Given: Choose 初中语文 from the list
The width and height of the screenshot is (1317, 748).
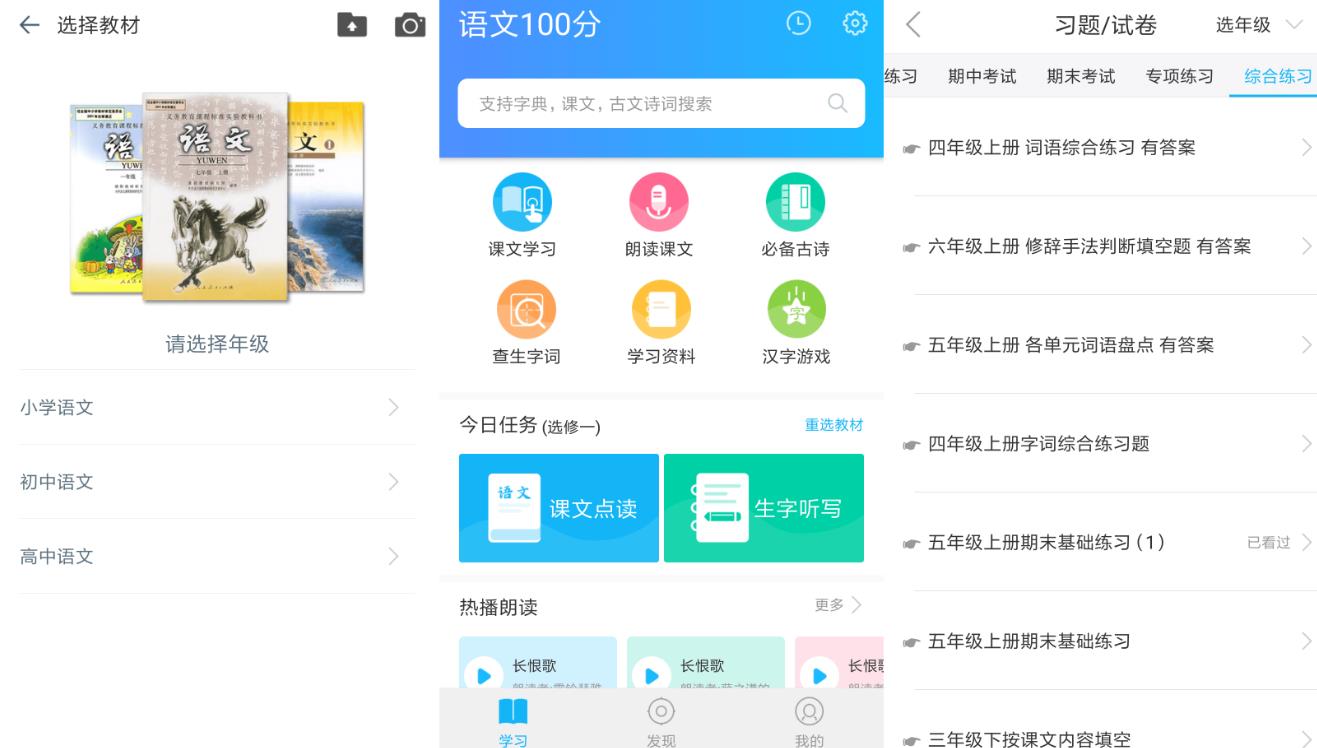Looking at the screenshot, I should point(216,482).
